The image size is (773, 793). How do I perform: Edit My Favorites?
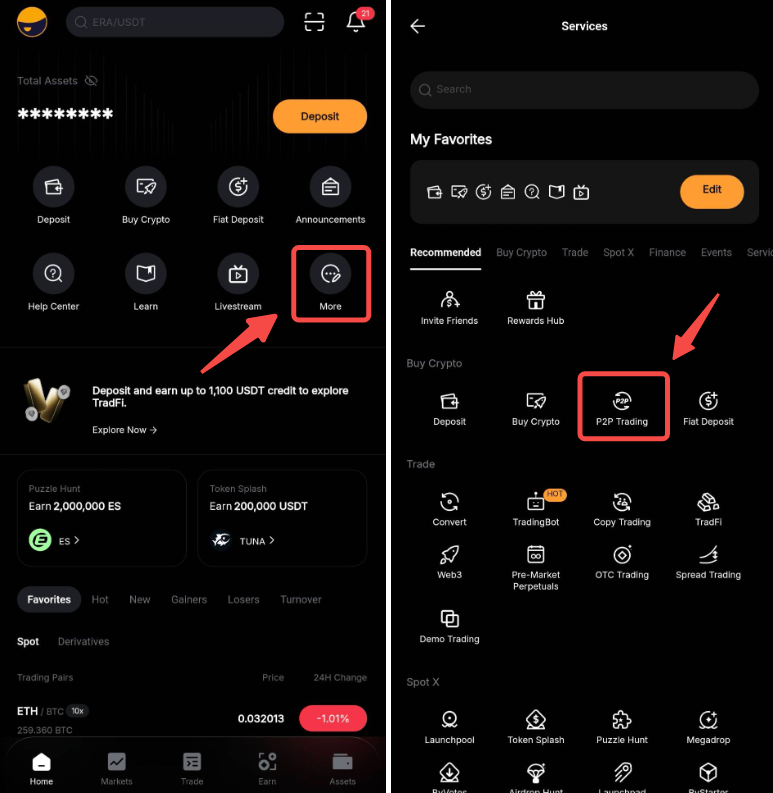pos(712,192)
